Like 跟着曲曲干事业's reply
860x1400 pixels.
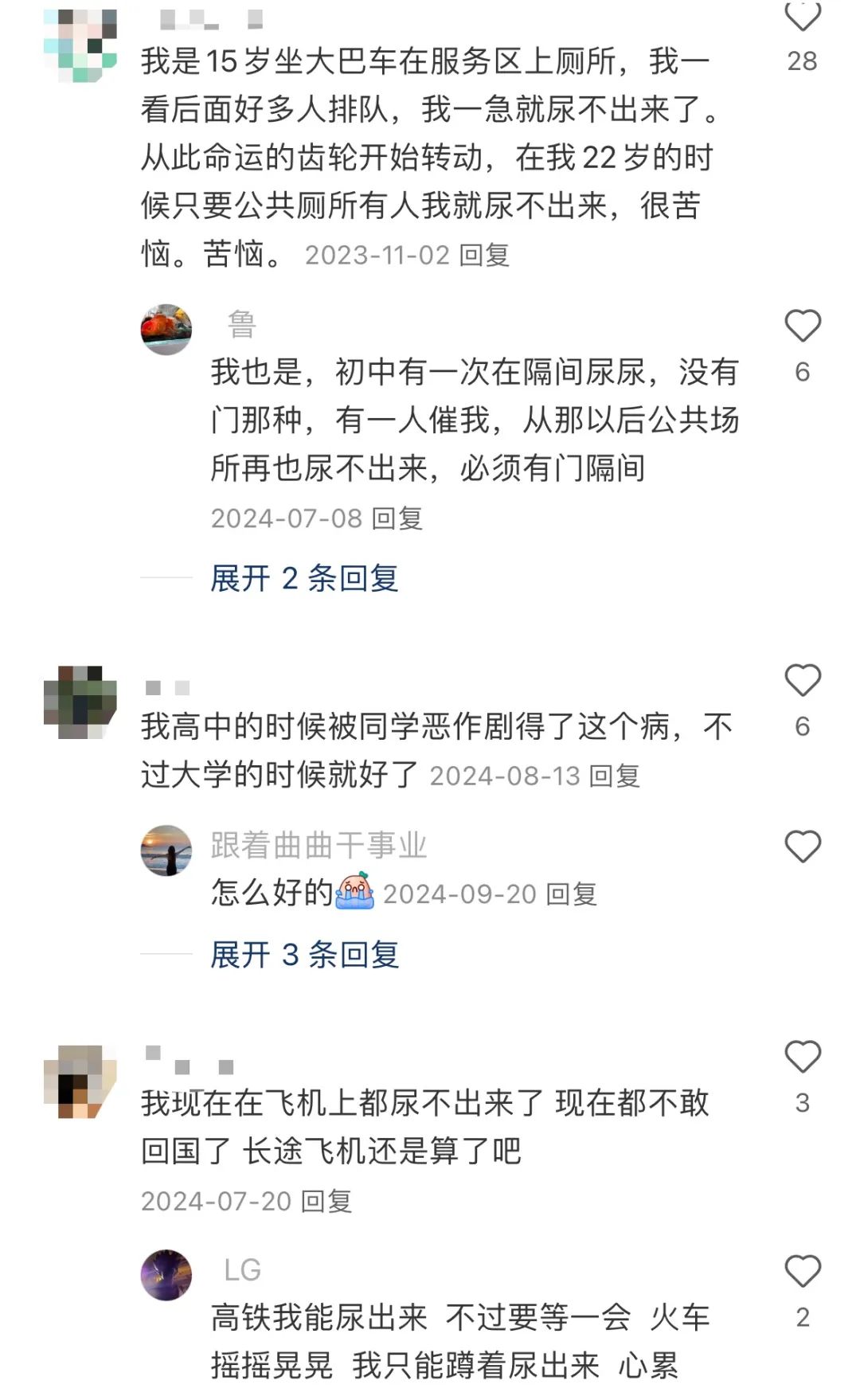(x=802, y=847)
